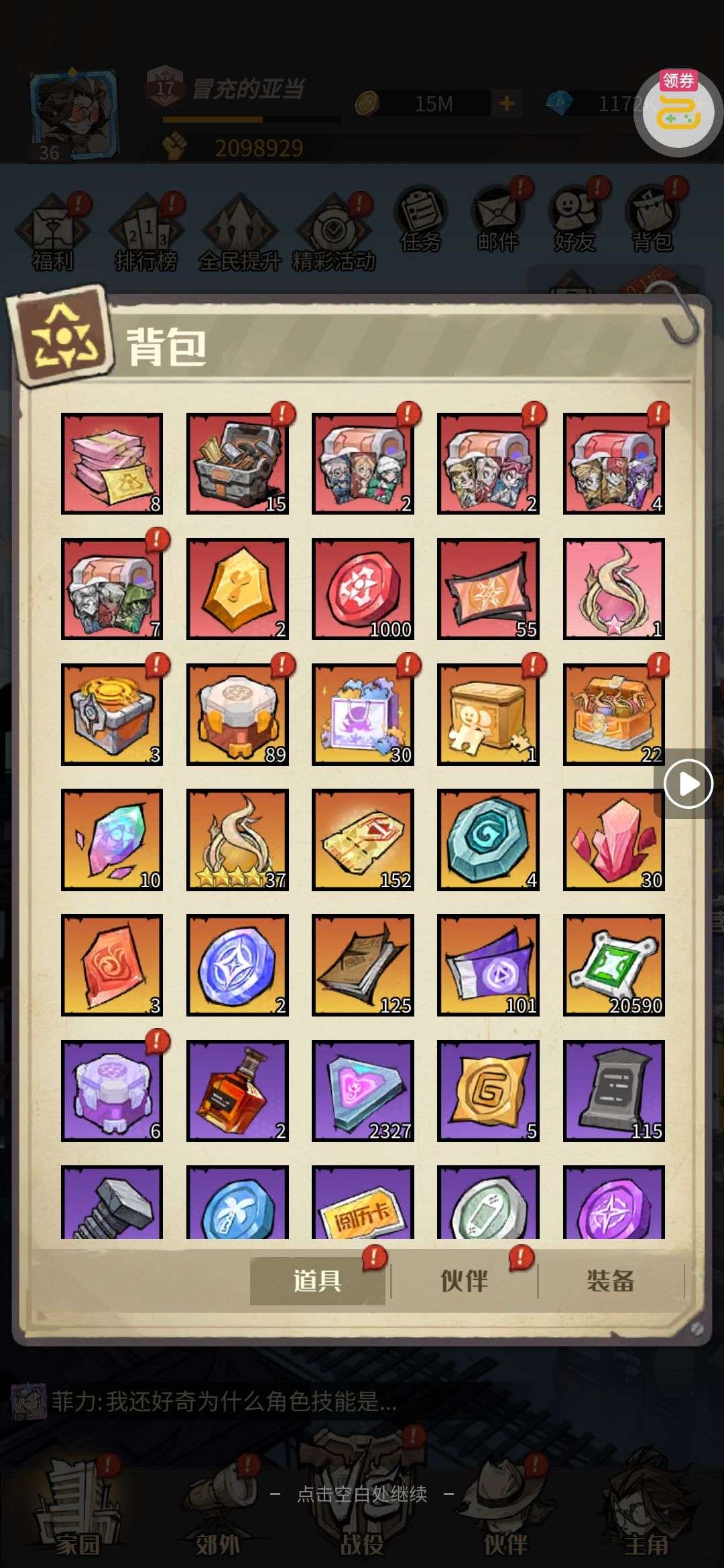Select the purple tickets item with count 101

pyautogui.click(x=488, y=965)
